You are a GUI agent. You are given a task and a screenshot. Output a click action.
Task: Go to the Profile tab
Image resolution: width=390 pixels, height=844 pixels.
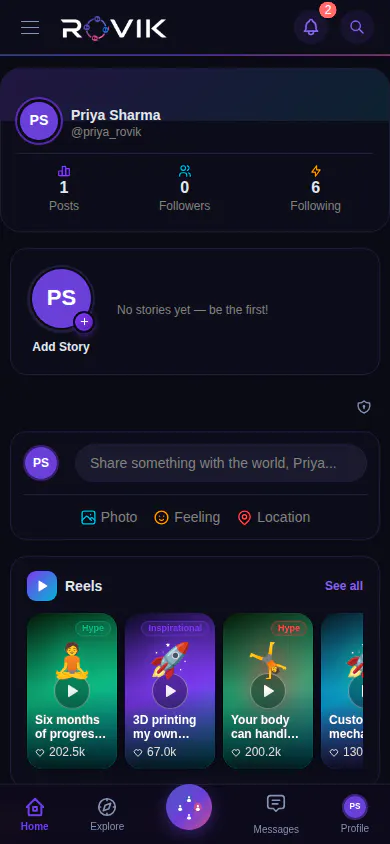(354, 814)
